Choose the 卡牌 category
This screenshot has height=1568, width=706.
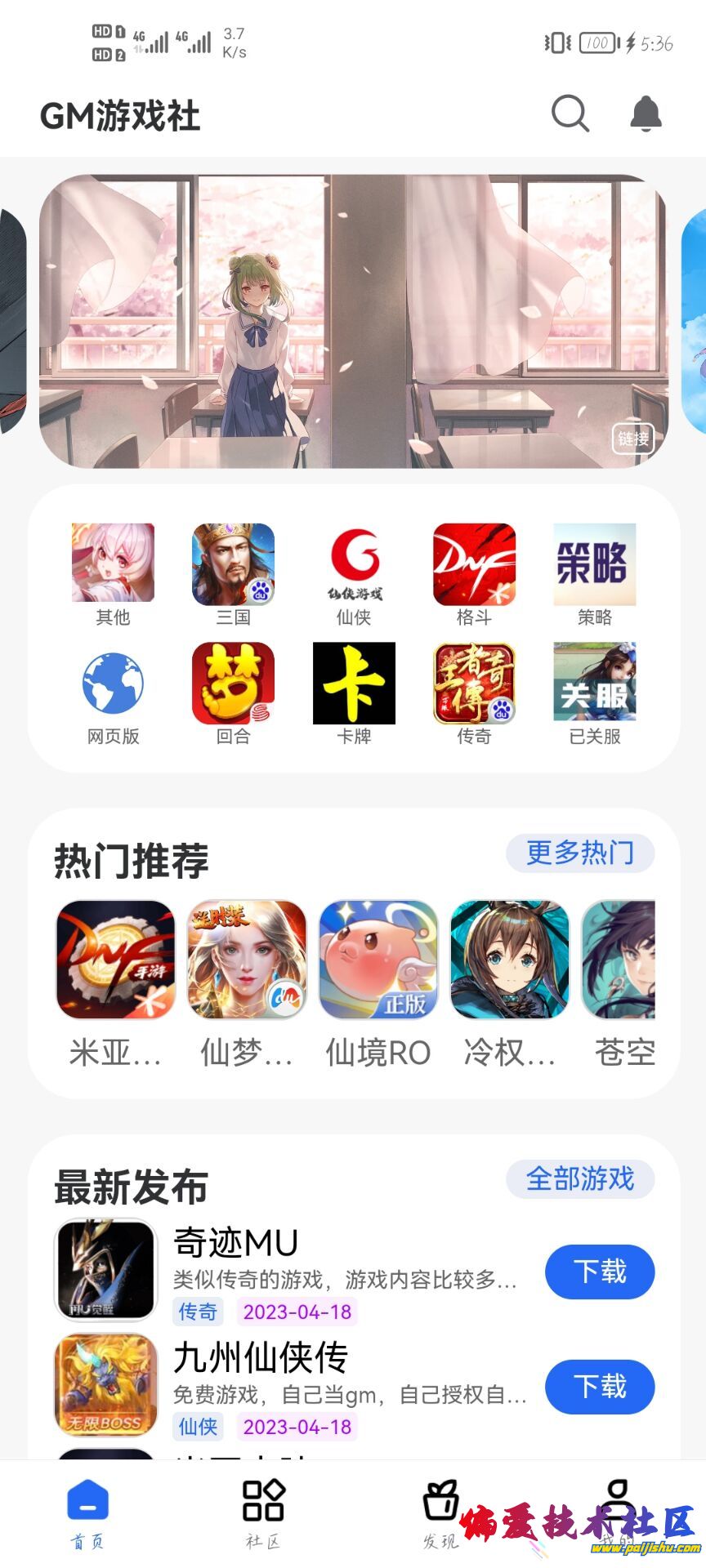354,693
